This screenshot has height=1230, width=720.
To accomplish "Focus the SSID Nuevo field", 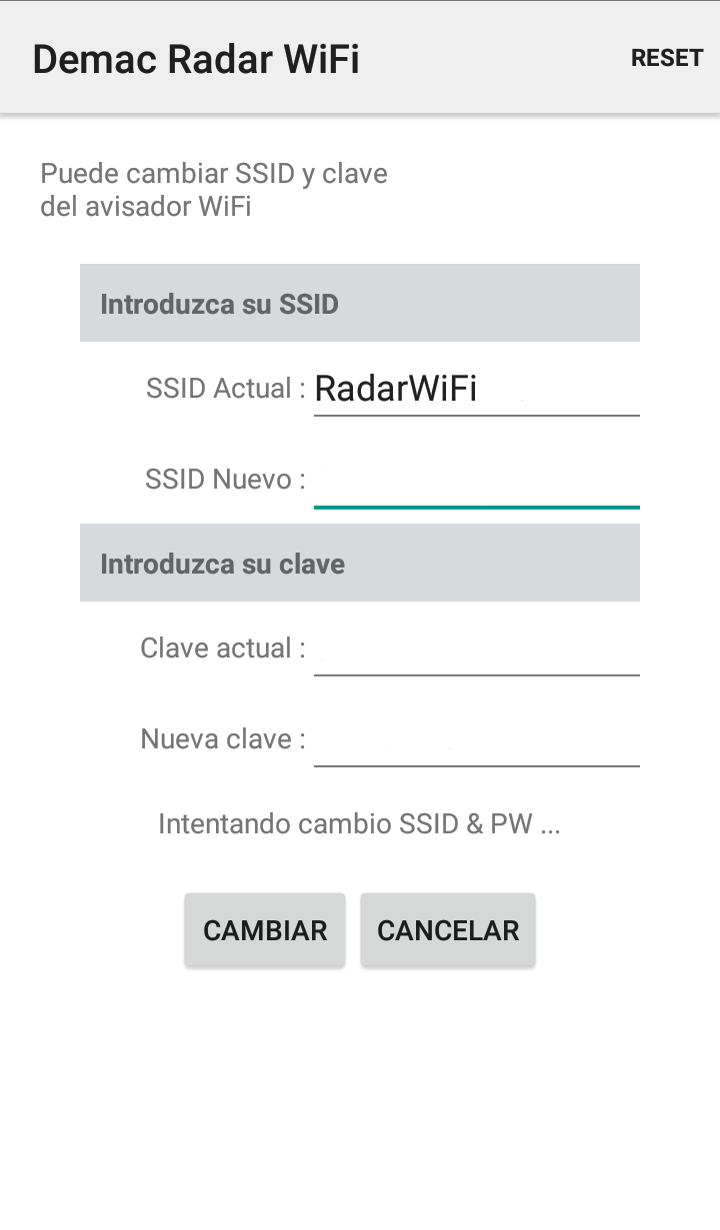I will point(476,481).
